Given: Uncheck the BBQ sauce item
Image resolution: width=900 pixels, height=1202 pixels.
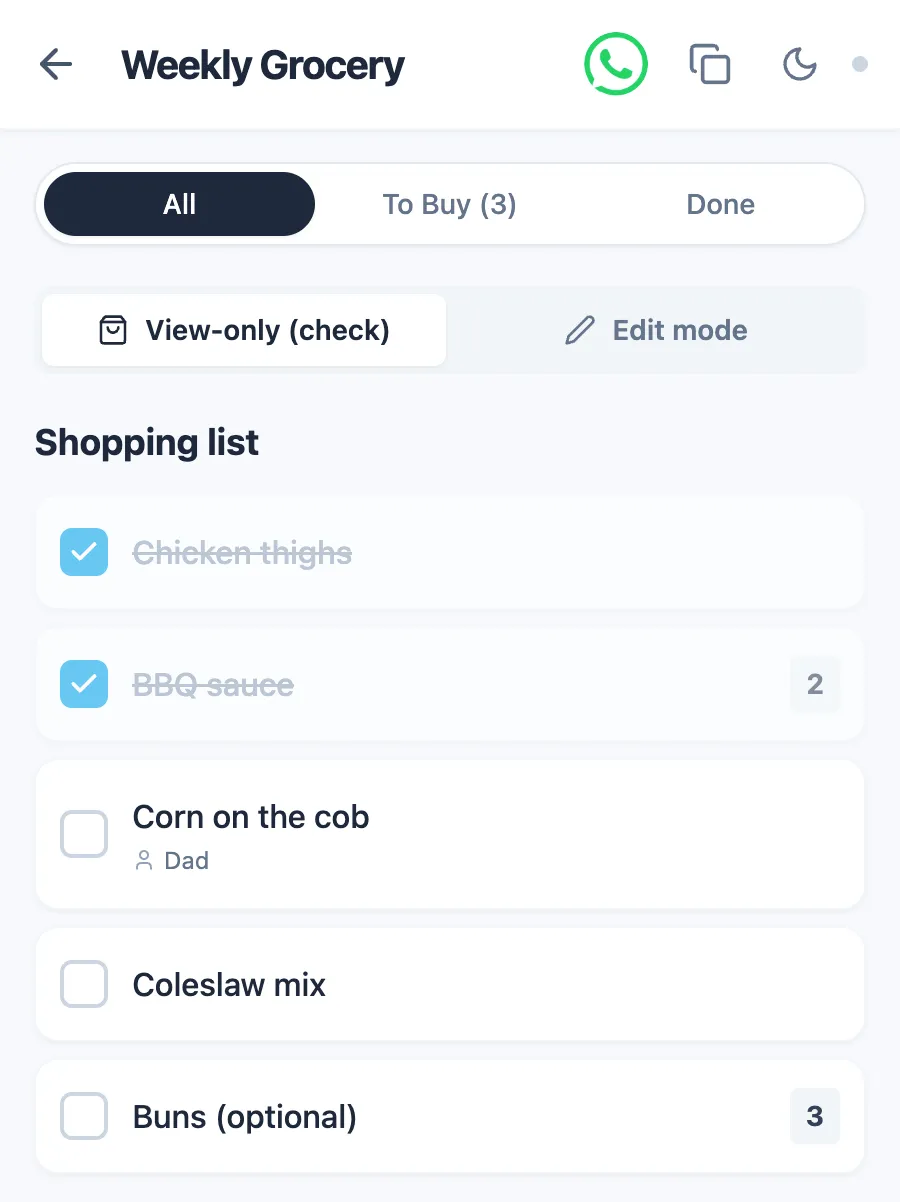Looking at the screenshot, I should click(84, 684).
